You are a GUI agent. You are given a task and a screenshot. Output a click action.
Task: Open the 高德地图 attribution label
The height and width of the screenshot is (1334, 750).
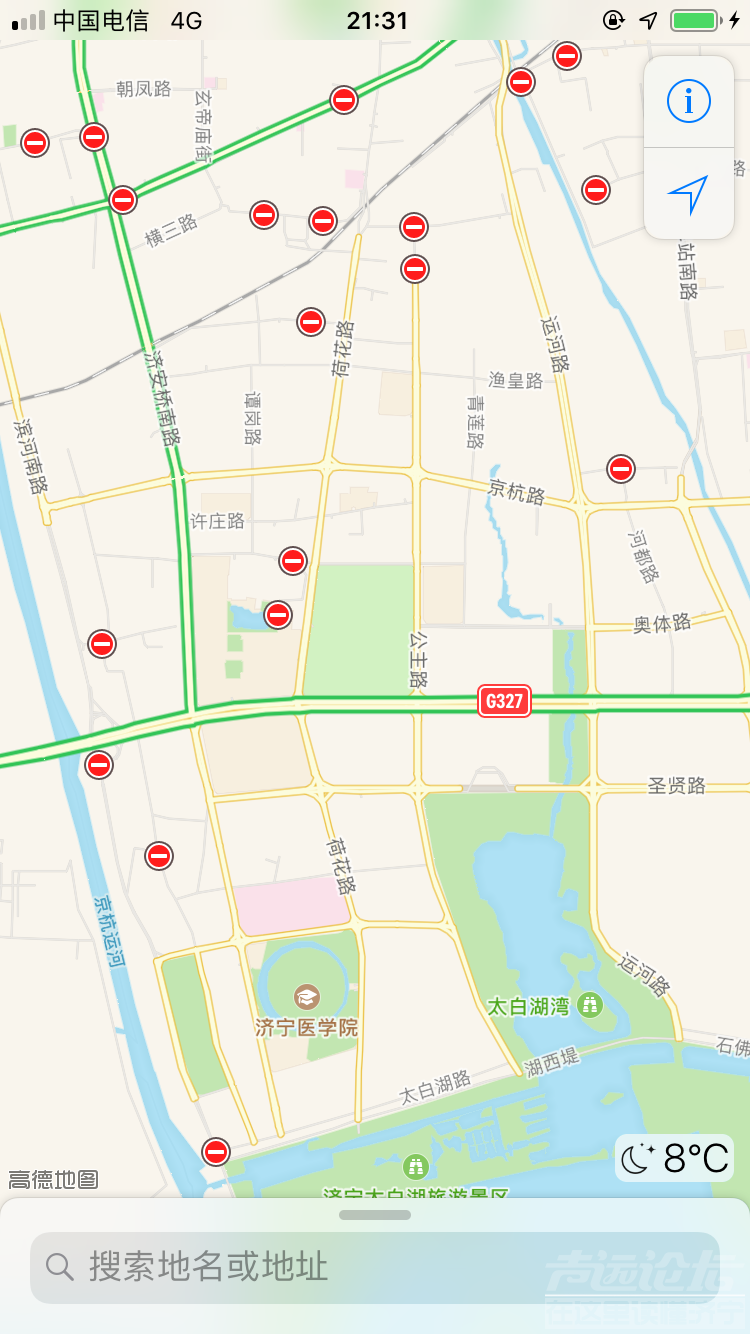(x=52, y=1180)
